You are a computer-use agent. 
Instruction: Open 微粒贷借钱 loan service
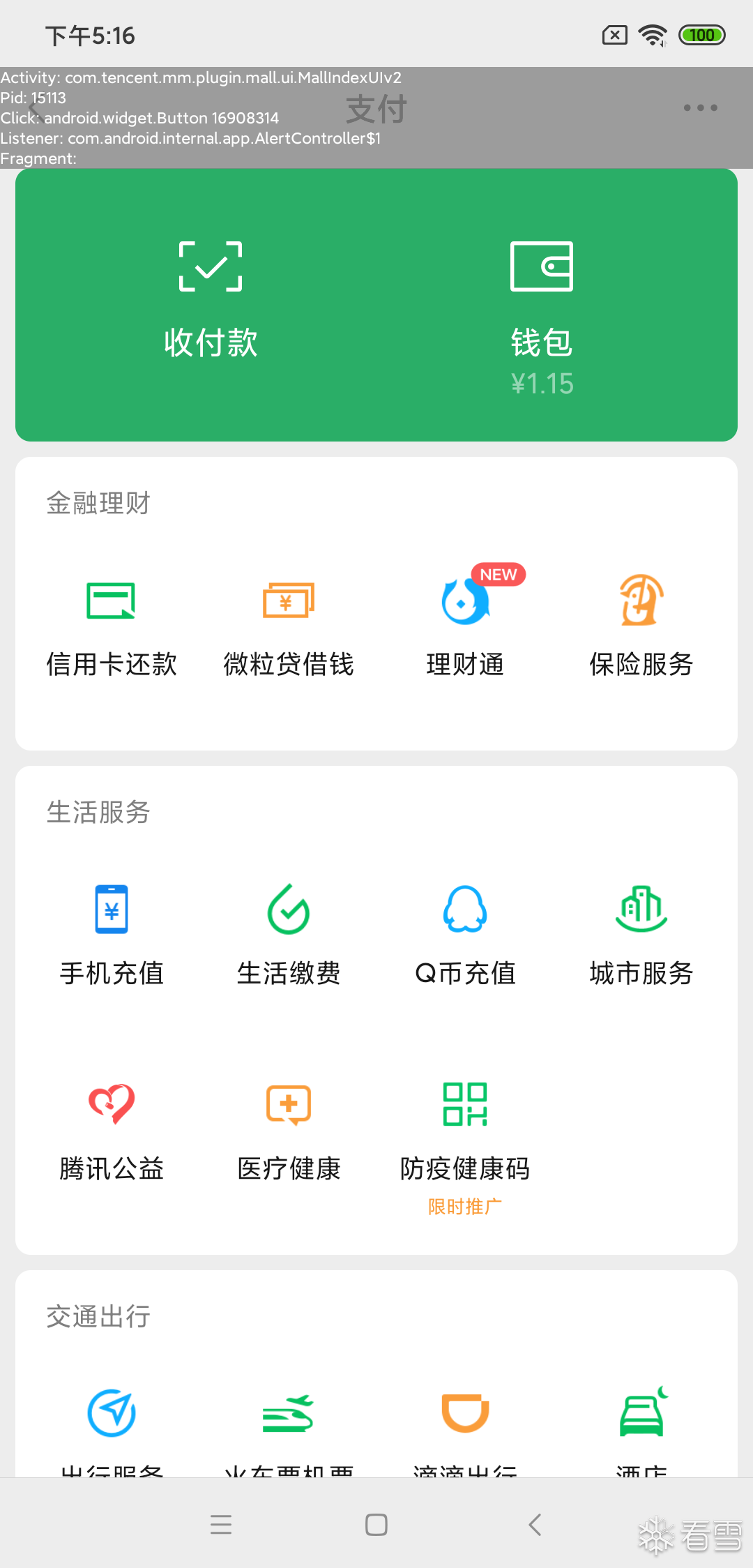pyautogui.click(x=289, y=626)
